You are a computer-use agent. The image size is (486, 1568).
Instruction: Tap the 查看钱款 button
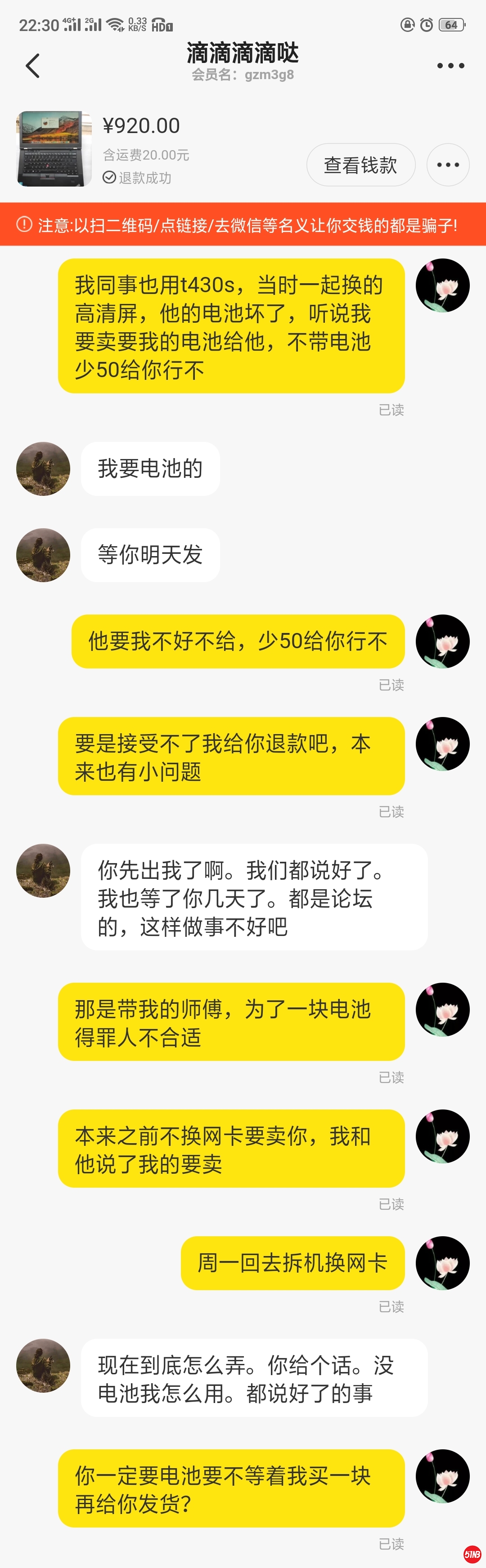(x=360, y=165)
